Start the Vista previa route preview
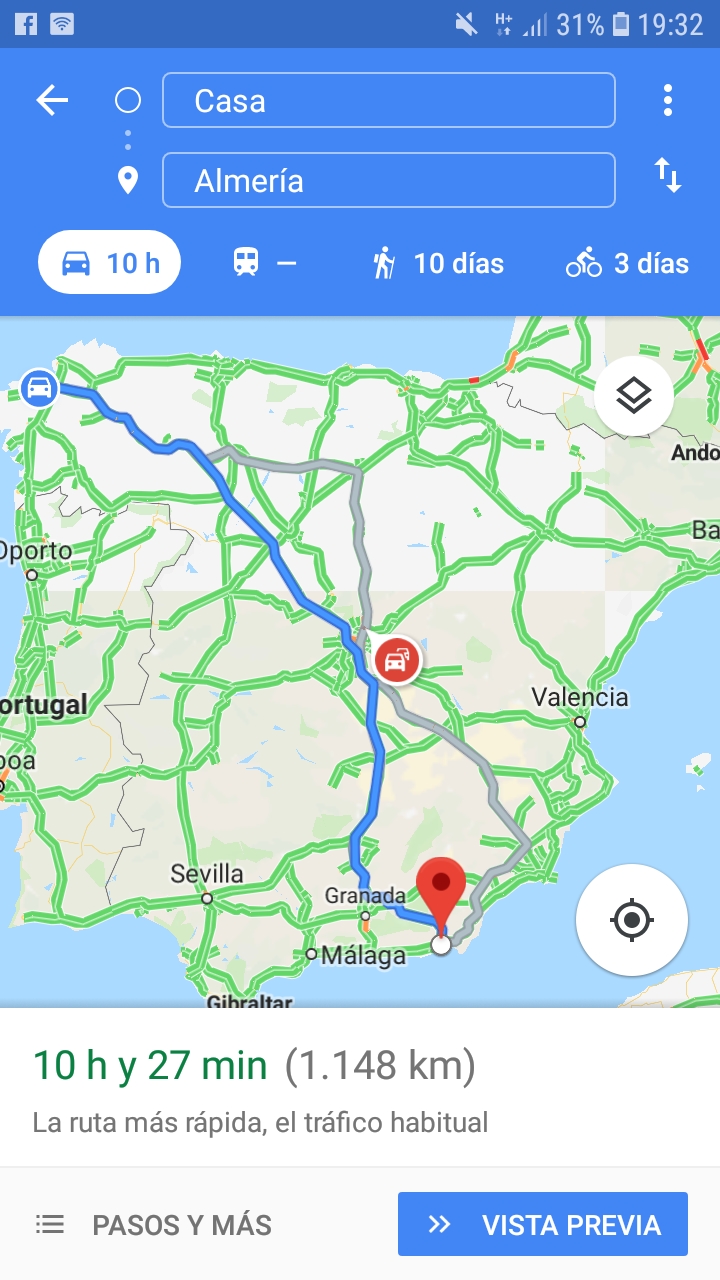This screenshot has height=1280, width=720. [x=543, y=1224]
